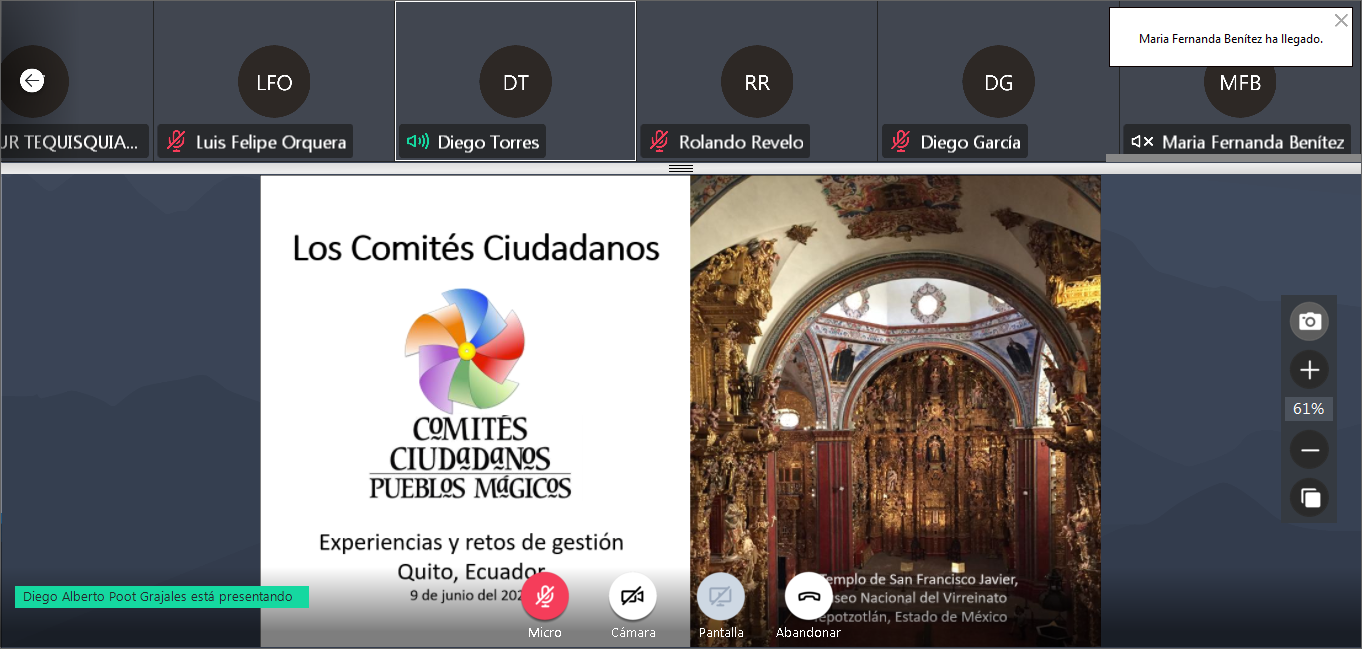Select participant Diego Torres
1362x649 pixels.
(515, 82)
